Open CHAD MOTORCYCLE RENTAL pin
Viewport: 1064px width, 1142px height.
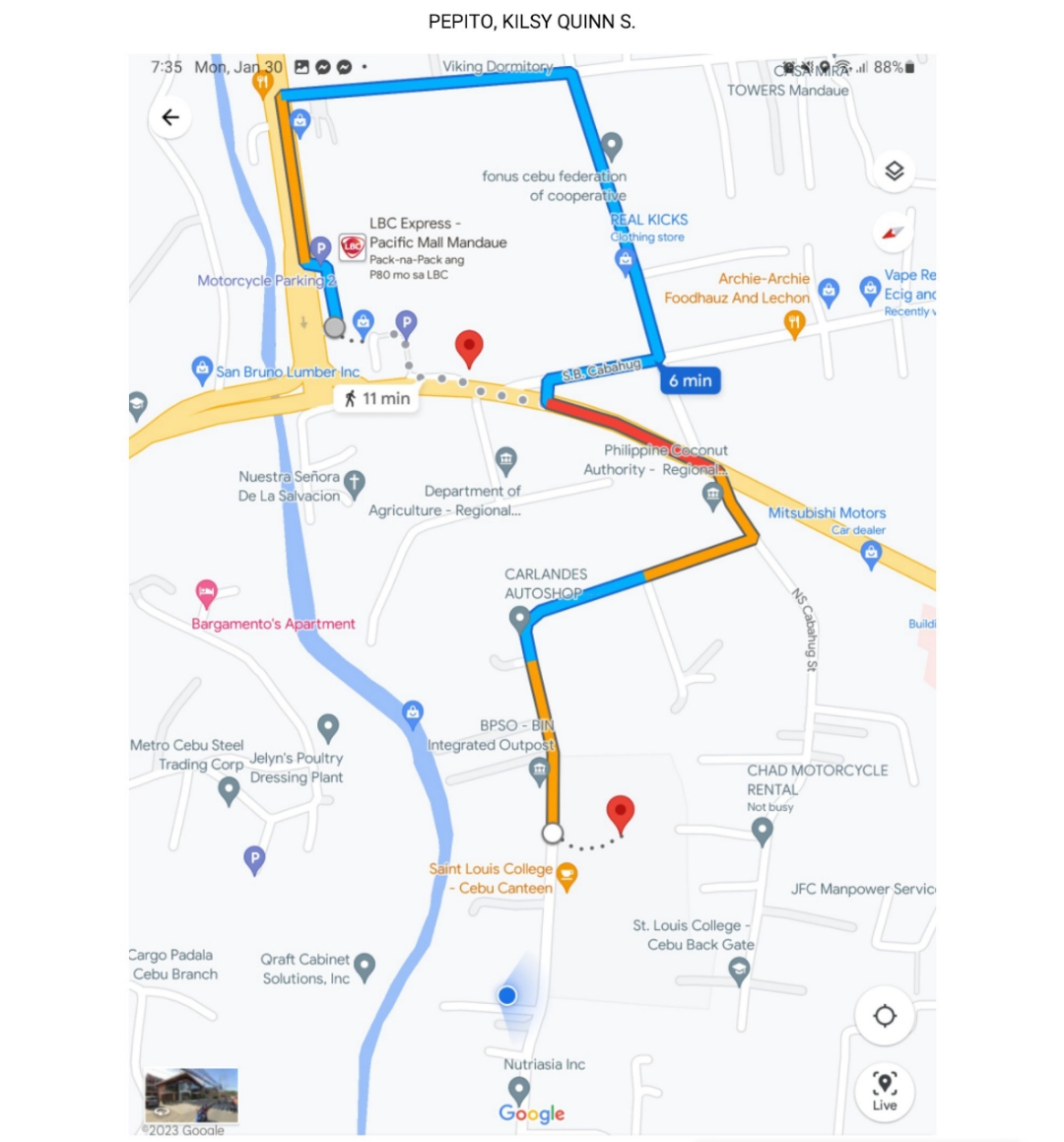tap(762, 831)
